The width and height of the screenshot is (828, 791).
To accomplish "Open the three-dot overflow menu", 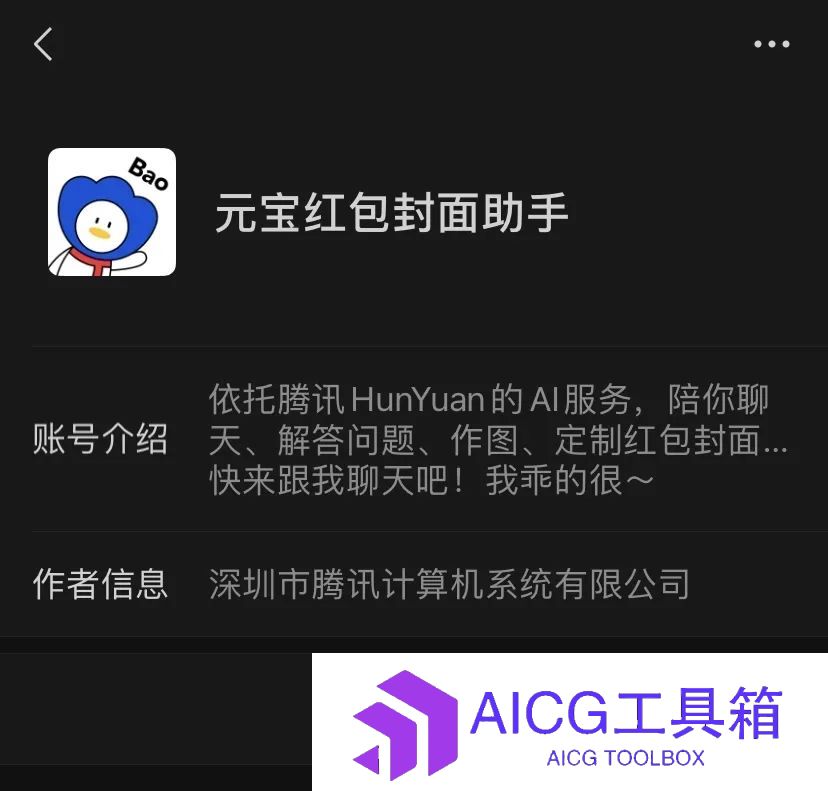I will (x=771, y=44).
